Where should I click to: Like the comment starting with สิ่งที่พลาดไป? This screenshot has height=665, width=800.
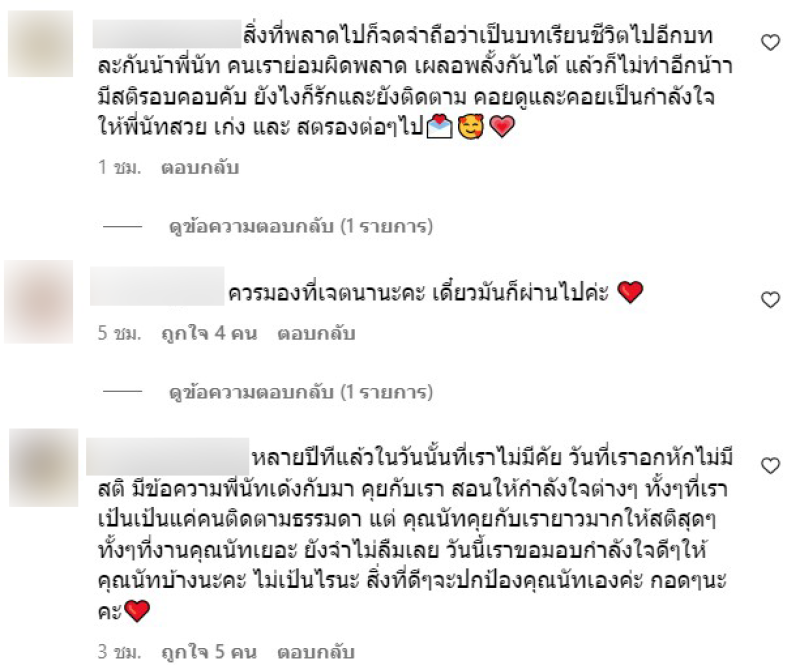[x=770, y=42]
